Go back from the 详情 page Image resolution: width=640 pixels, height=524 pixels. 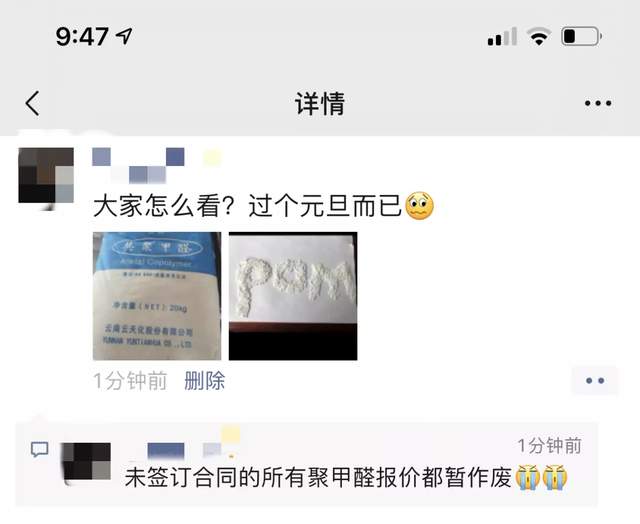pyautogui.click(x=33, y=103)
